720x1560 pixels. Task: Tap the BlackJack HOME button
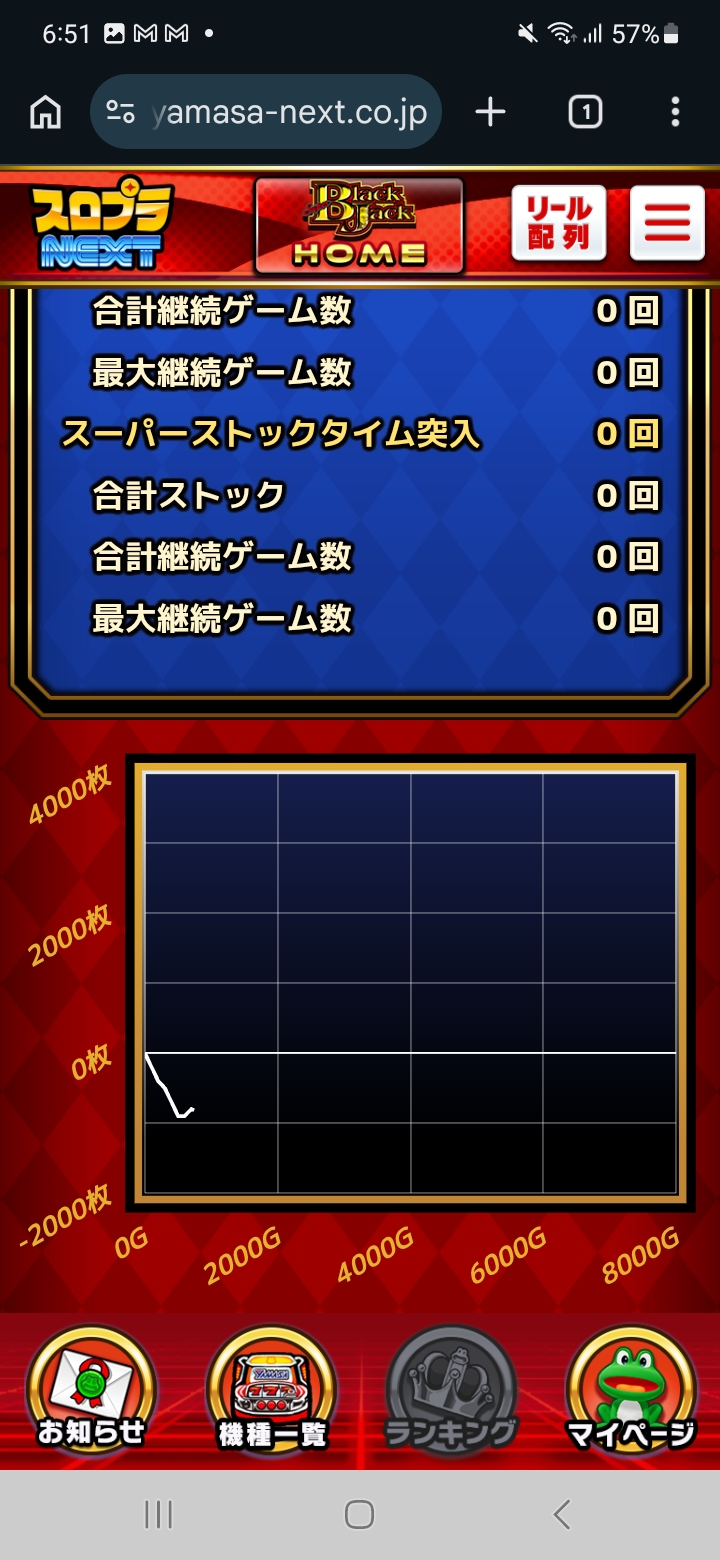(359, 225)
